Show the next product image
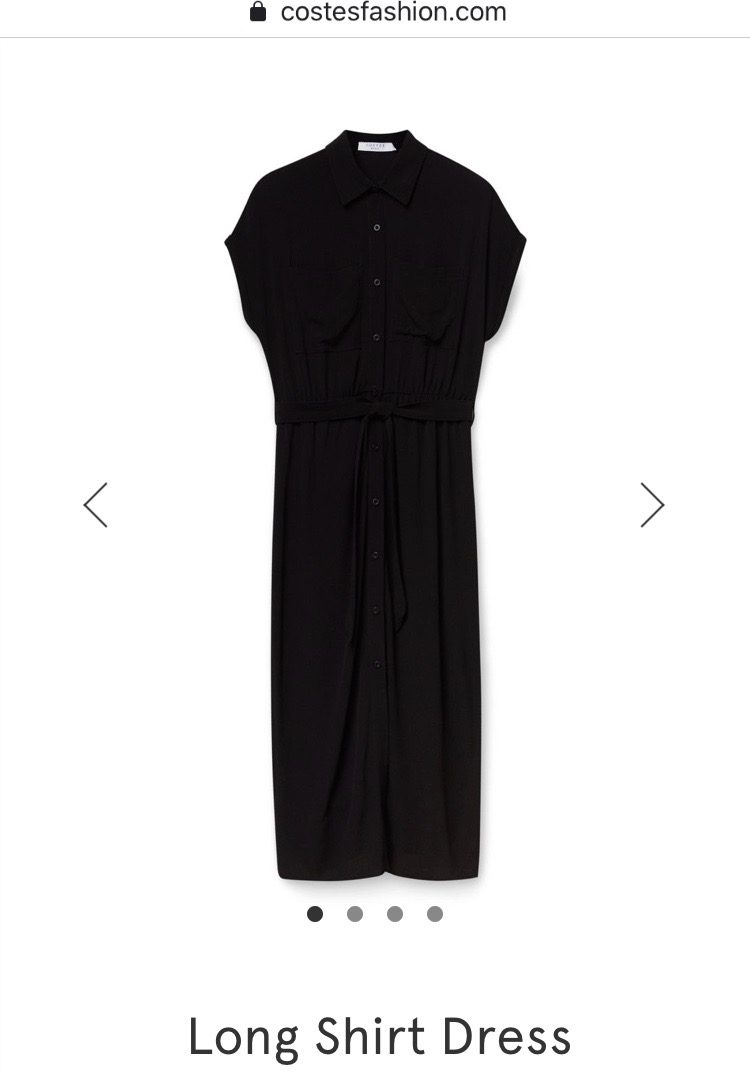750x1076 pixels. tap(652, 505)
